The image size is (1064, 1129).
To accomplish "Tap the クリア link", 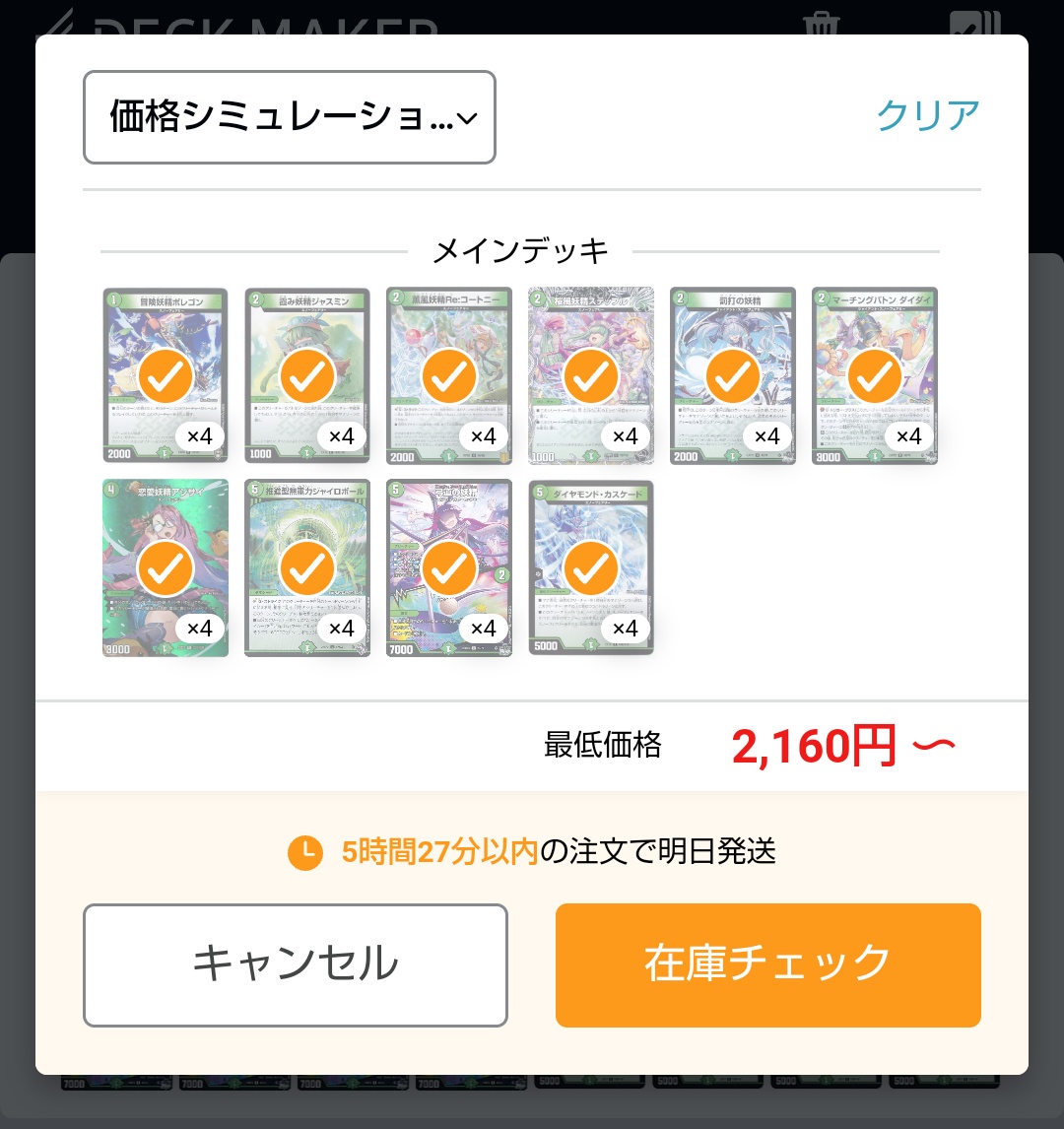I will [927, 116].
